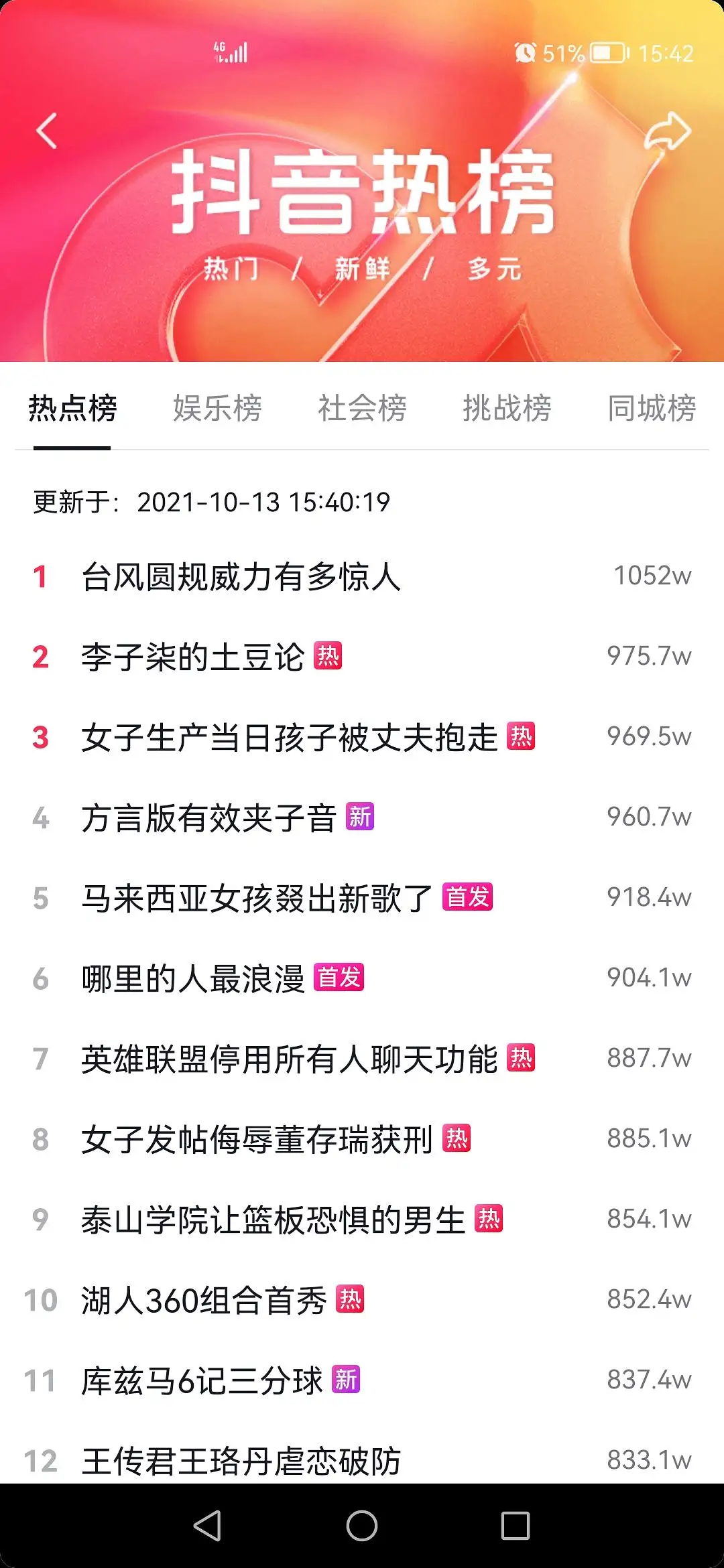The image size is (724, 1568).
Task: View the 哪里的人最浪漫 topic
Action: [193, 978]
